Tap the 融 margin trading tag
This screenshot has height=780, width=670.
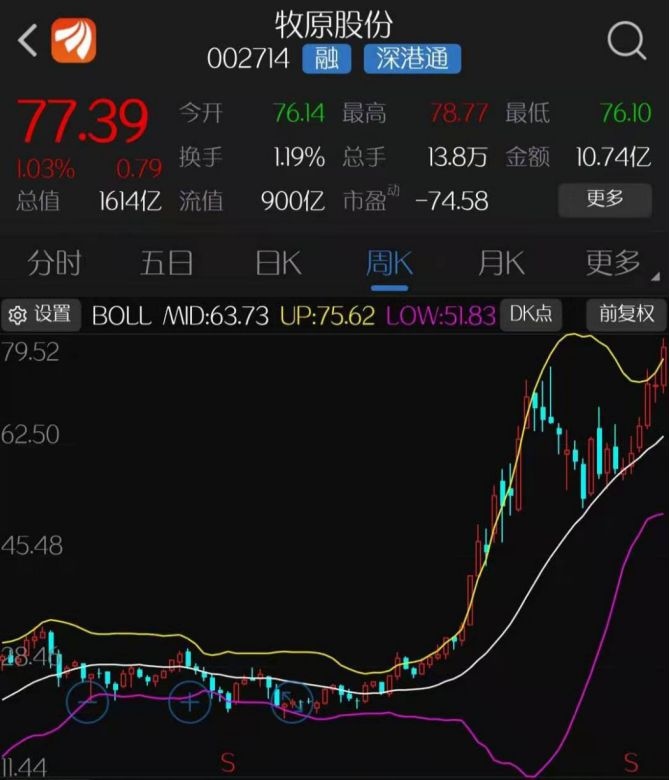point(327,59)
